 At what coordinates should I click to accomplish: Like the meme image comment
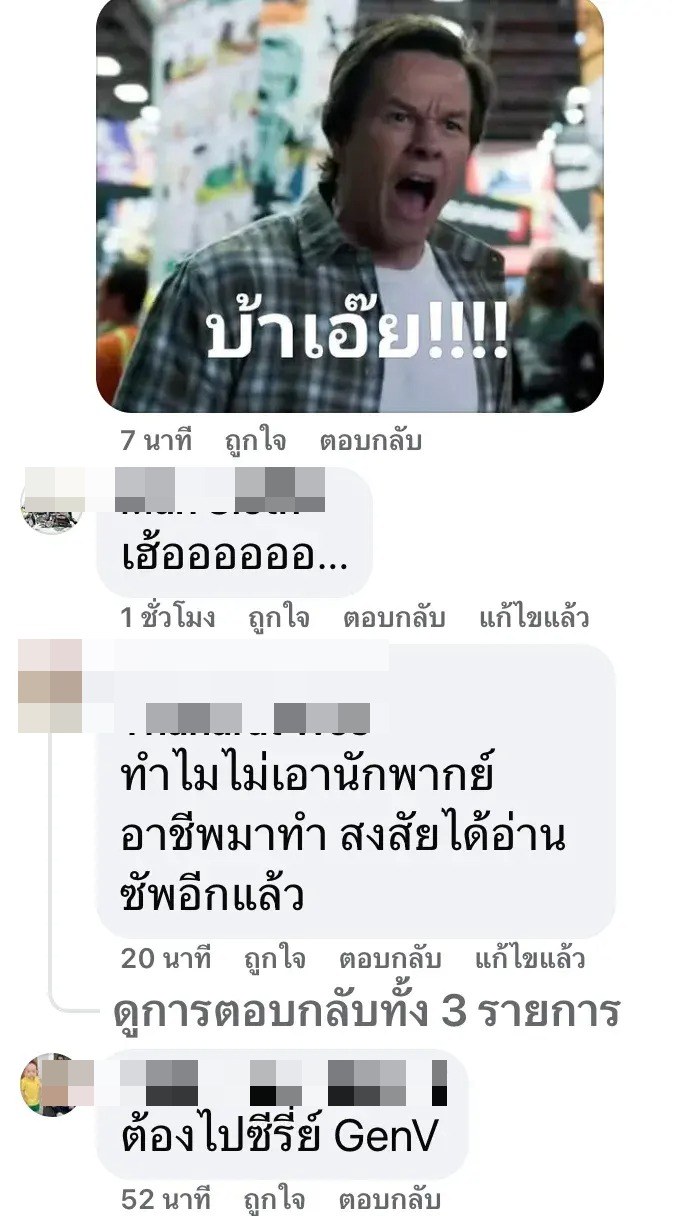pos(255,441)
